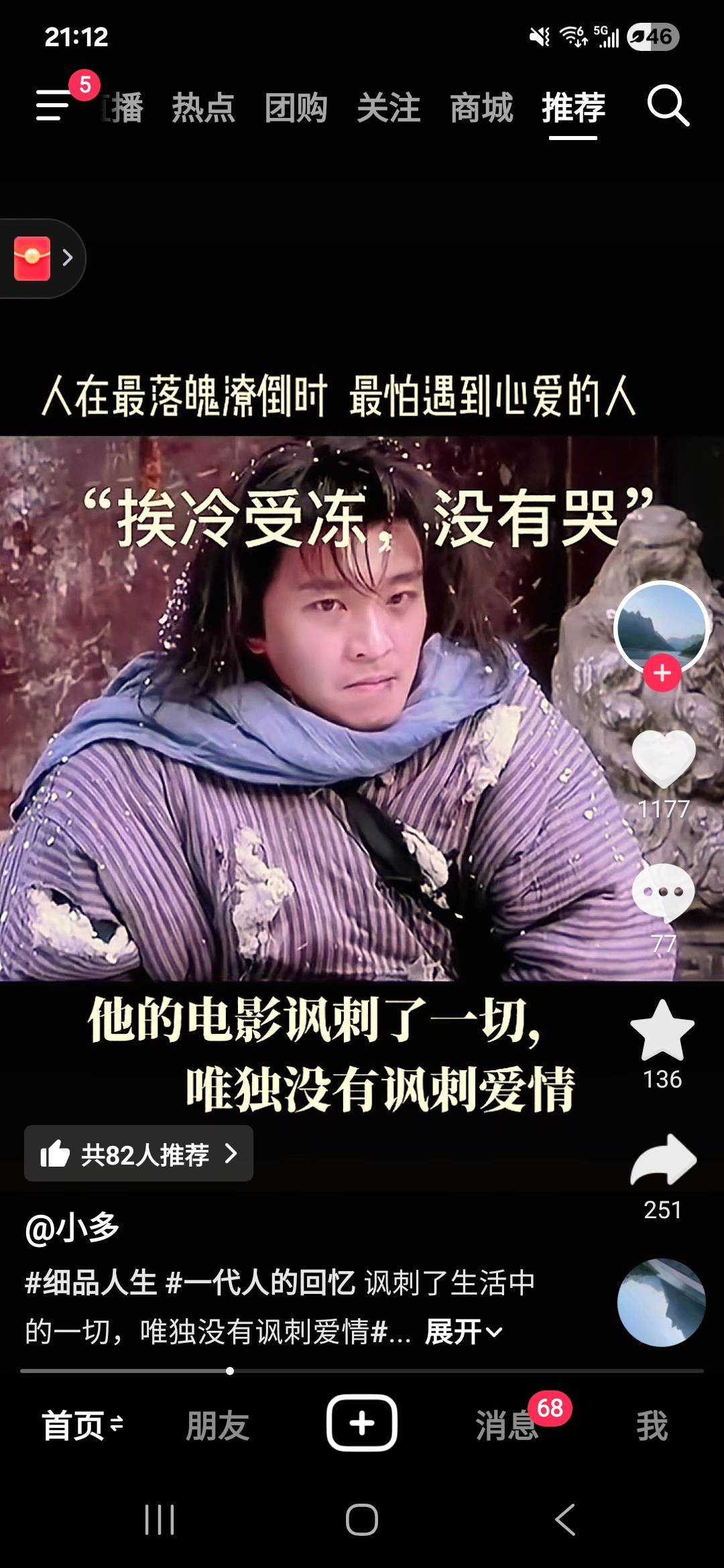Image resolution: width=724 pixels, height=1568 pixels.
Task: Switch to the 朋友 tab
Action: point(217,1425)
